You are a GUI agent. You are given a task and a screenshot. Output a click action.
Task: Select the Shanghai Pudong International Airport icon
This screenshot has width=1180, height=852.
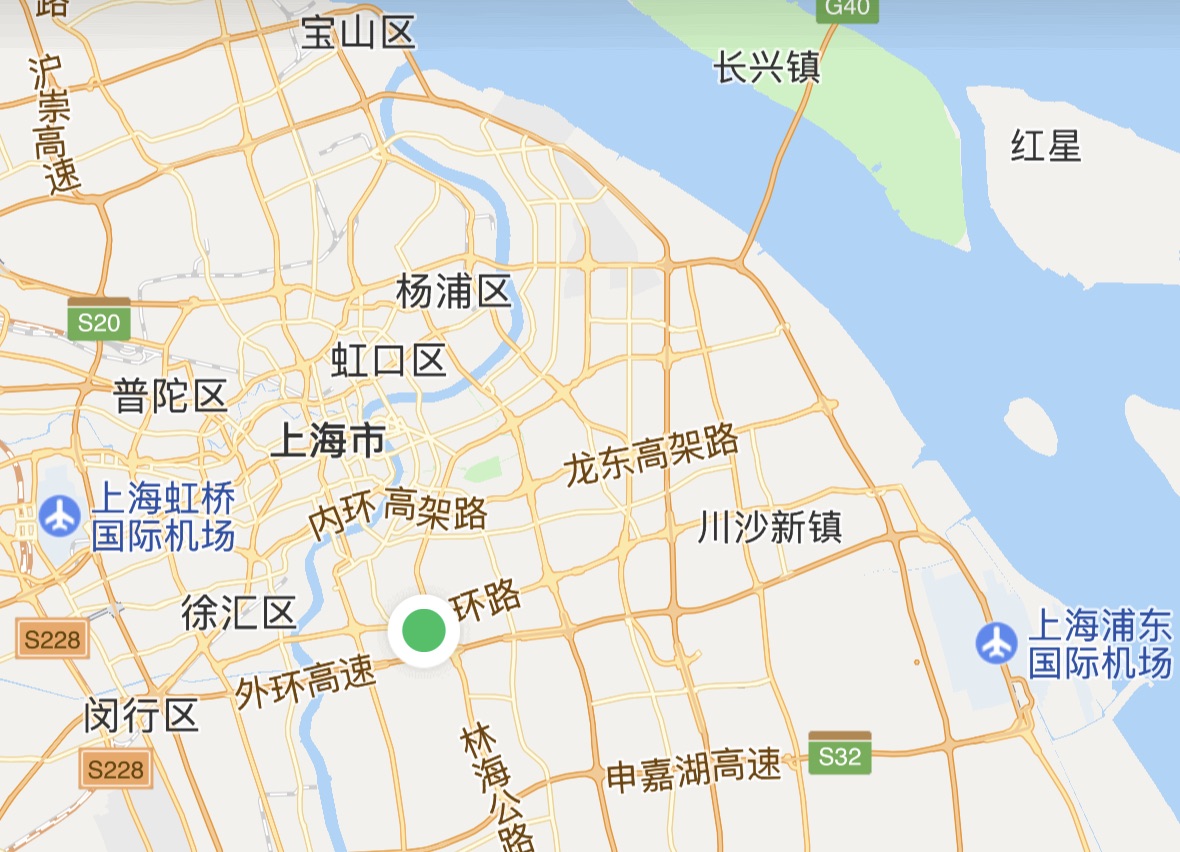[997, 643]
